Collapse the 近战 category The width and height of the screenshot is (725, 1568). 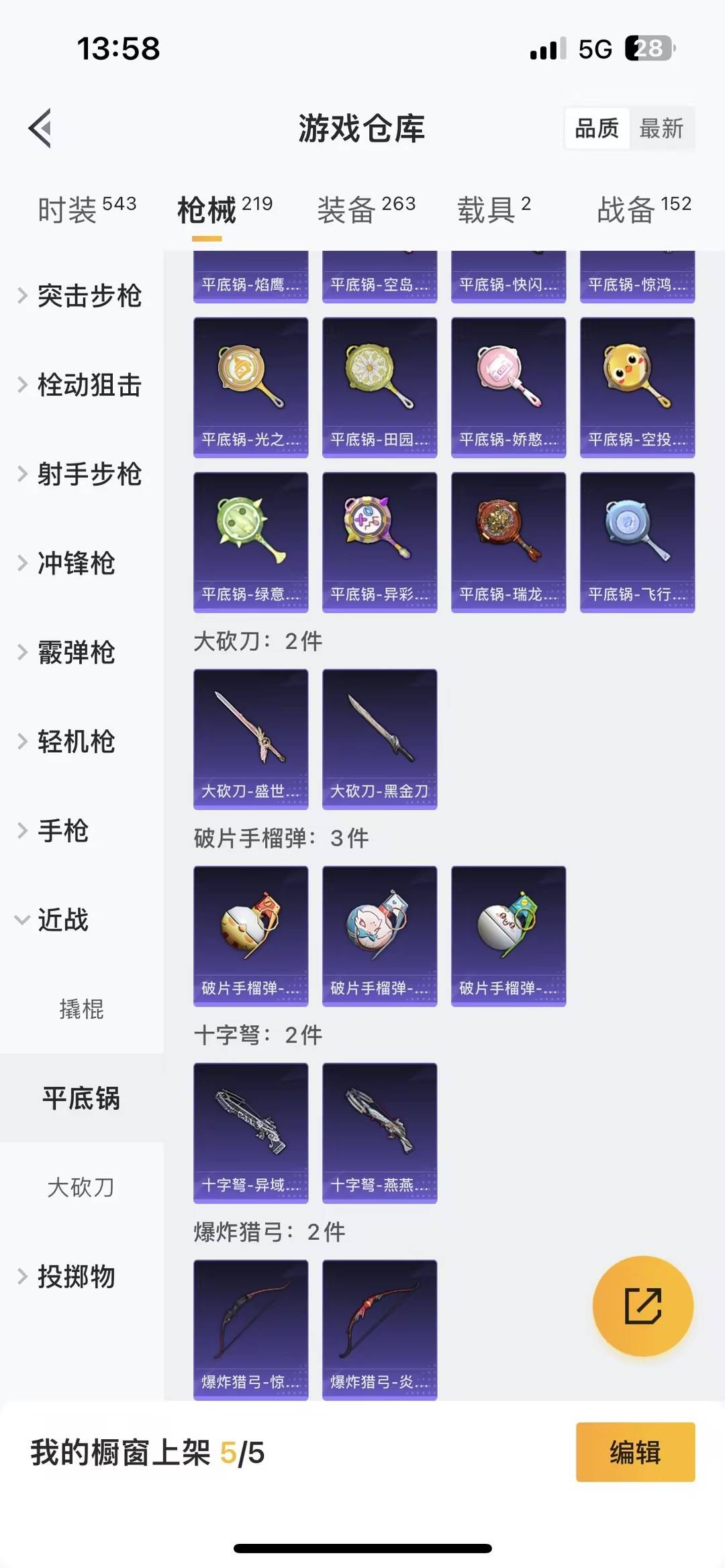64,921
